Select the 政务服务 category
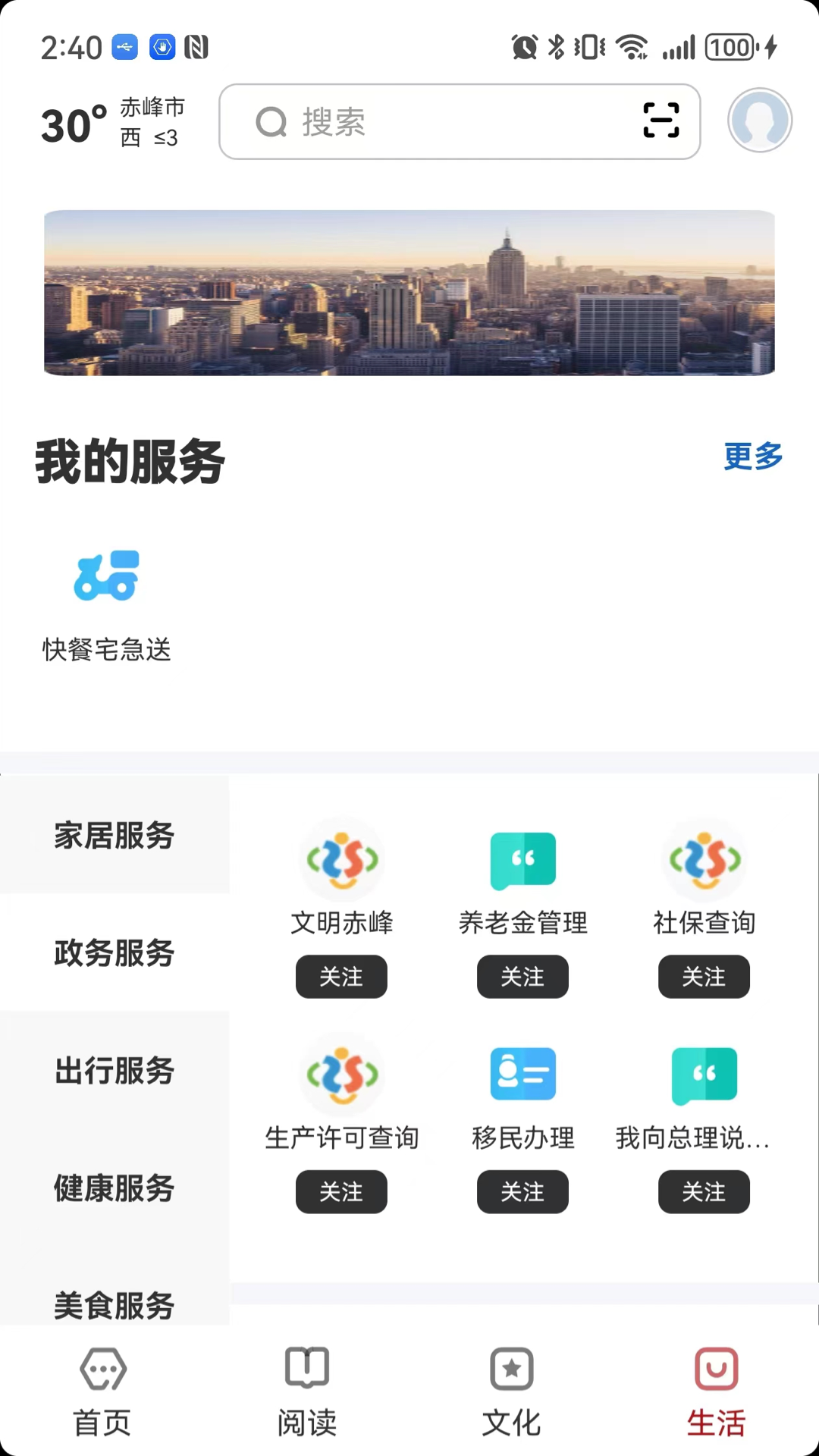This screenshot has height=1456, width=819. pos(114,954)
